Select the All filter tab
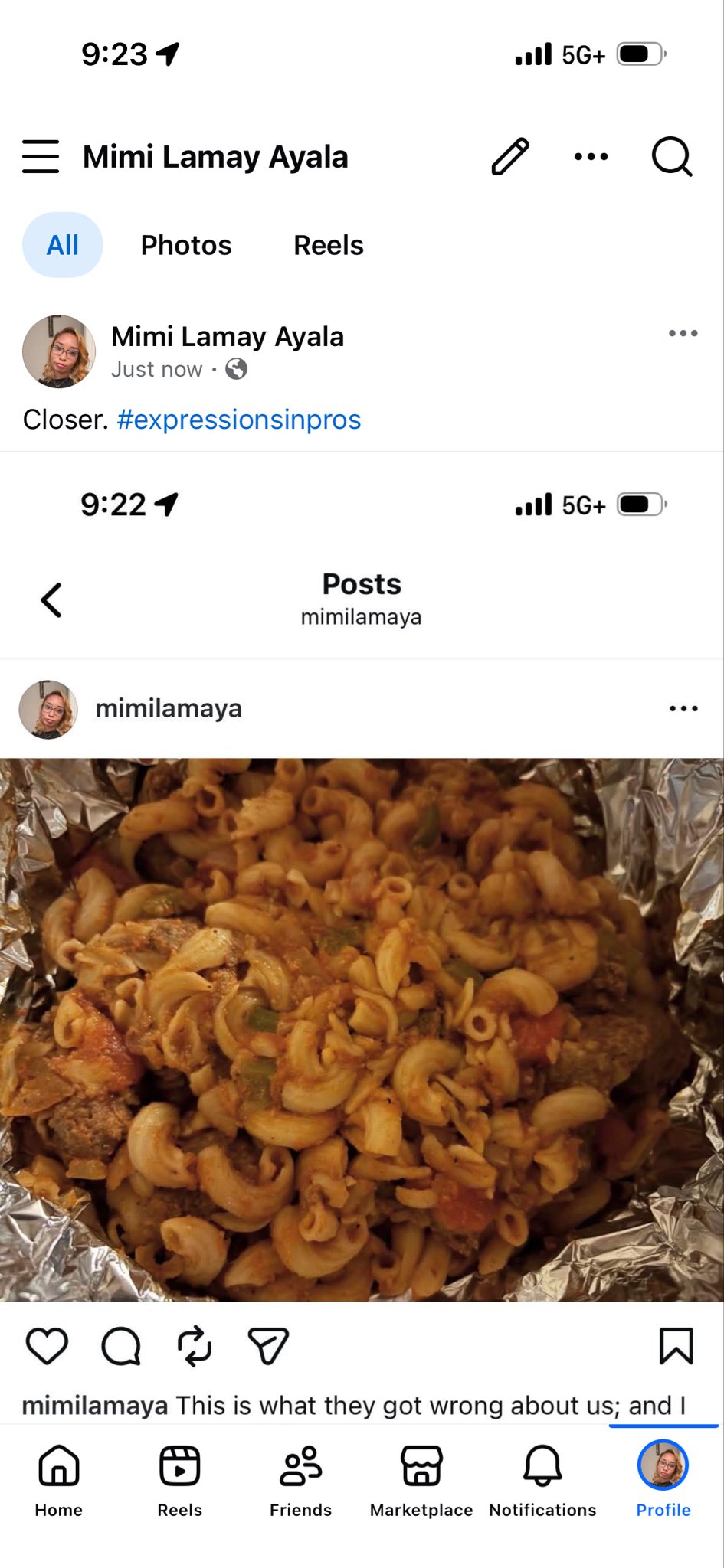 63,245
